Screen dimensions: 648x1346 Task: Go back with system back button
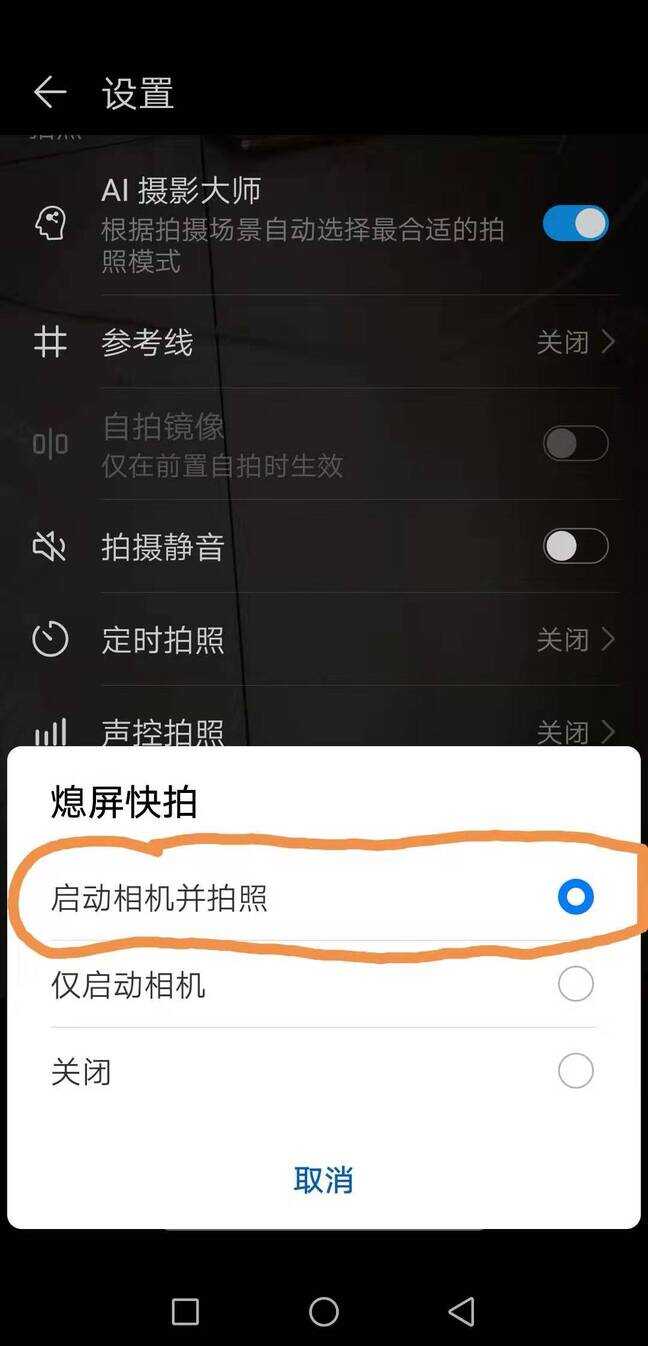pyautogui.click(x=461, y=1312)
